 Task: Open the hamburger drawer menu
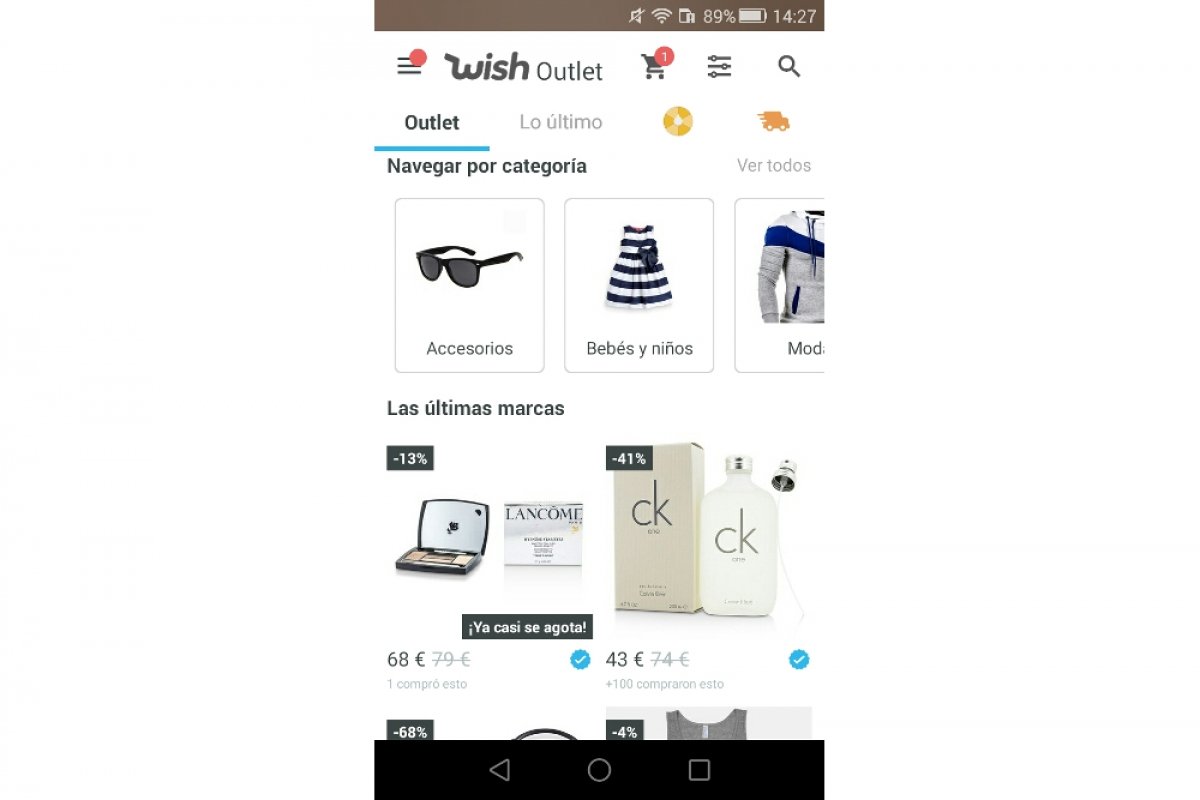coord(409,66)
